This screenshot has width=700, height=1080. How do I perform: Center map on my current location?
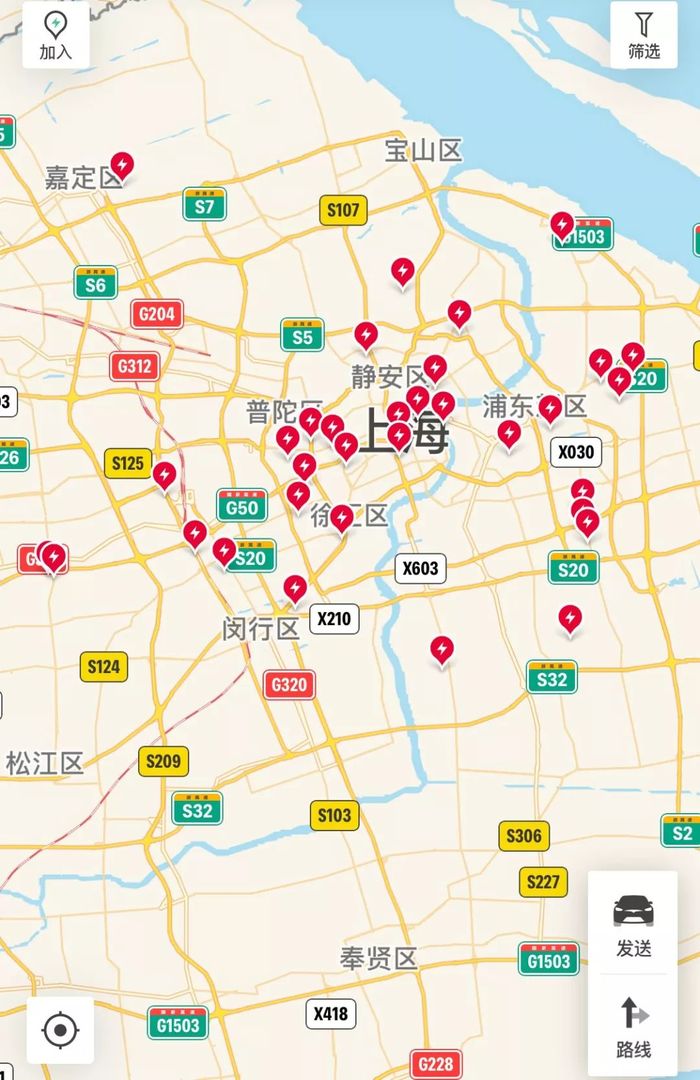[61, 1029]
